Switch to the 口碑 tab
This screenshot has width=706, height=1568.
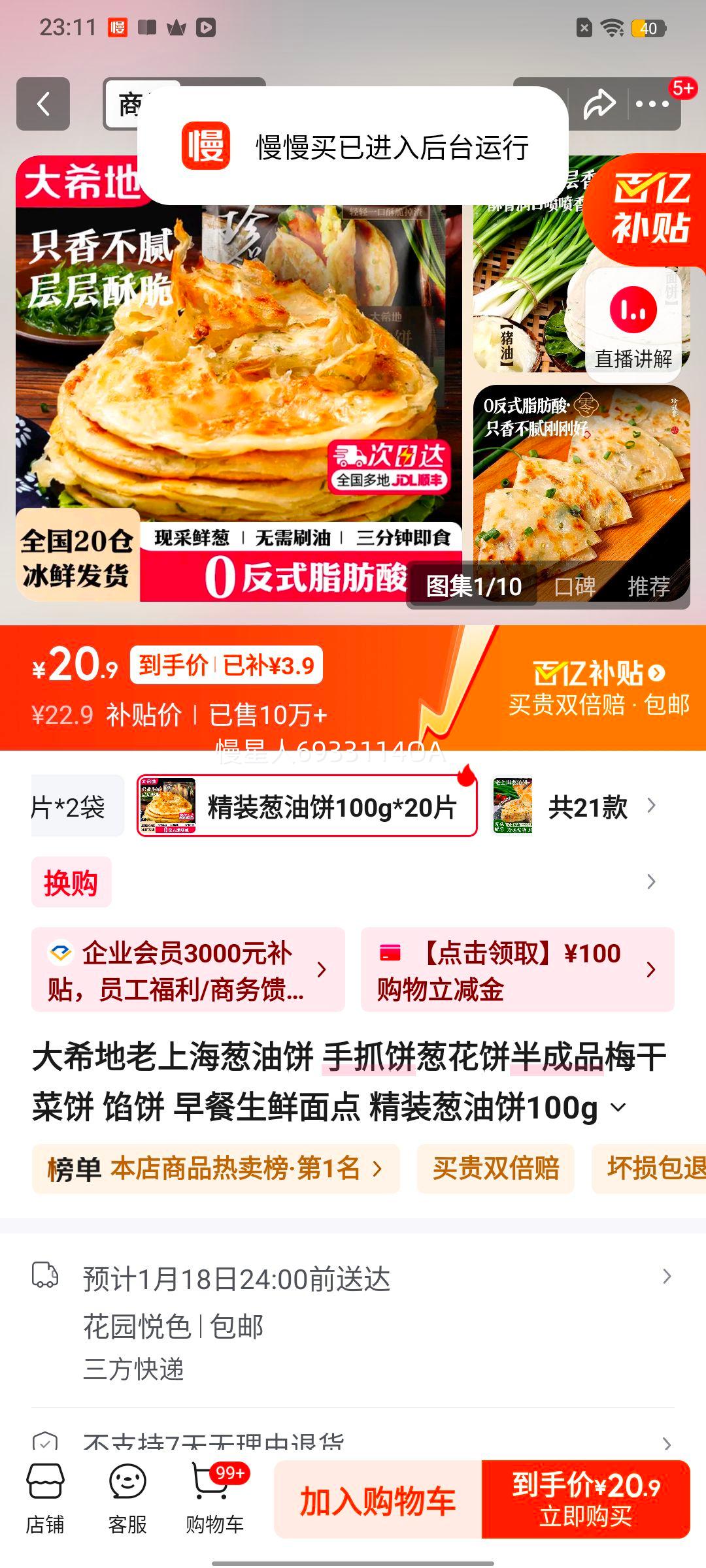[x=574, y=587]
